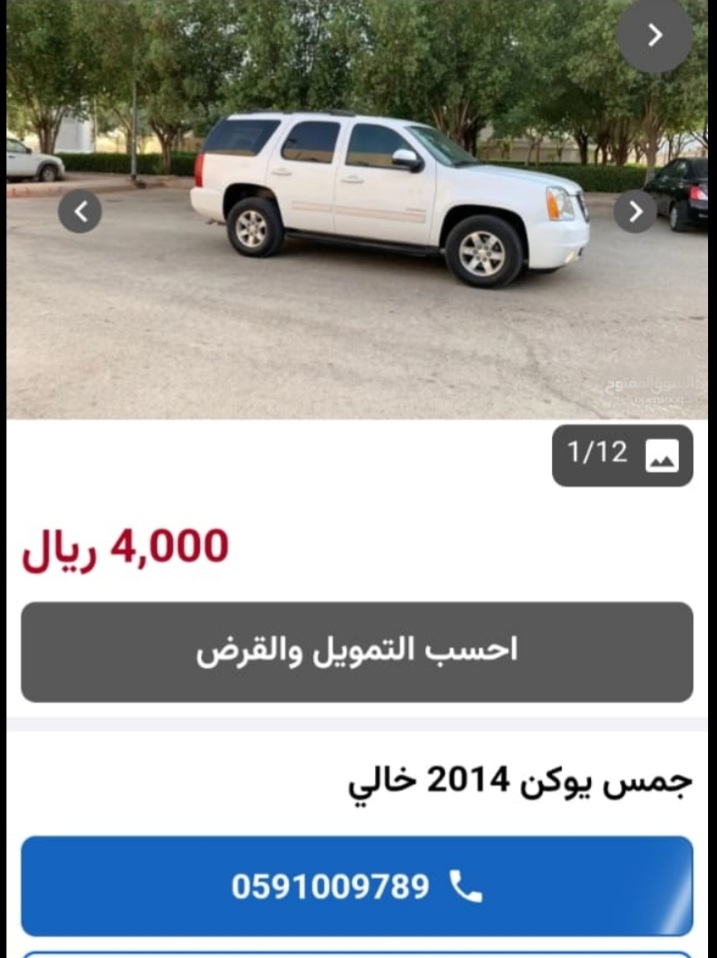This screenshot has width=717, height=958.
Task: Go back using the top corner arrow
Action: click(654, 36)
